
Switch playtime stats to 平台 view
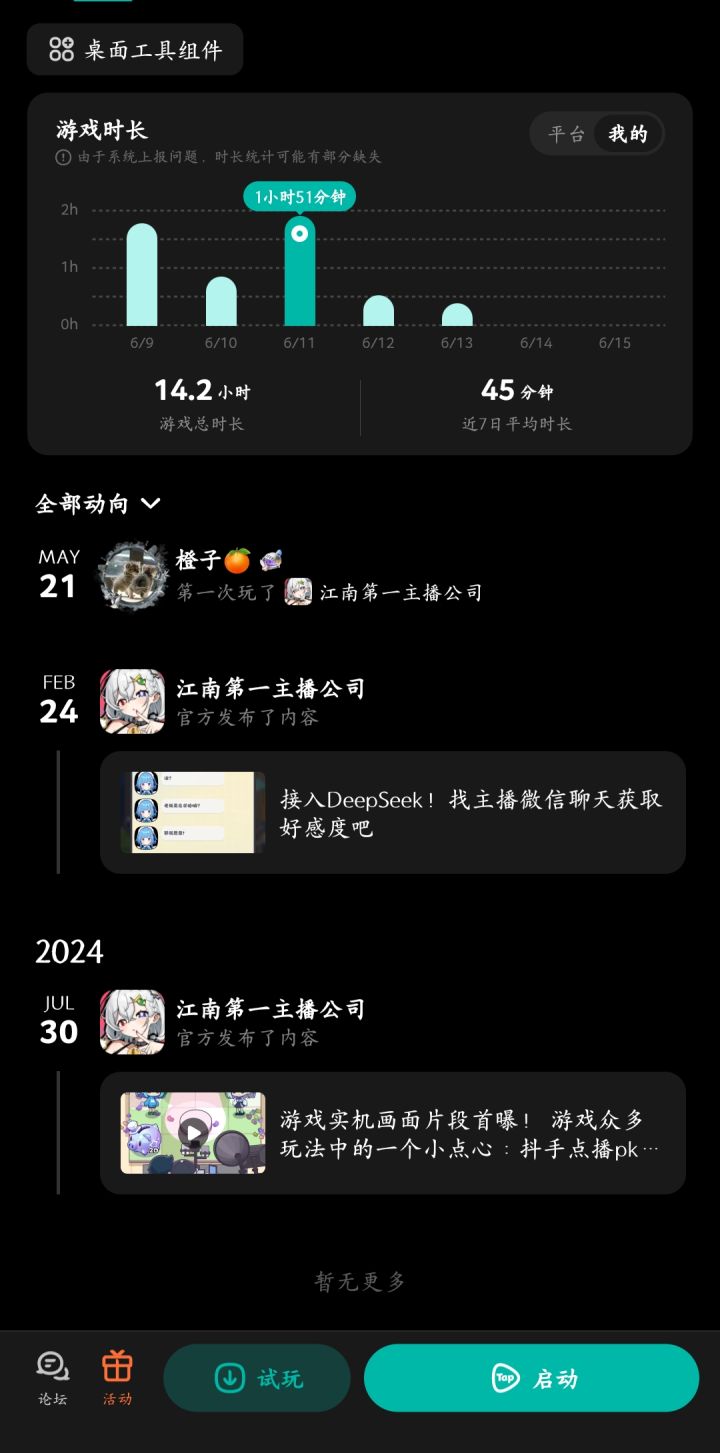click(566, 133)
